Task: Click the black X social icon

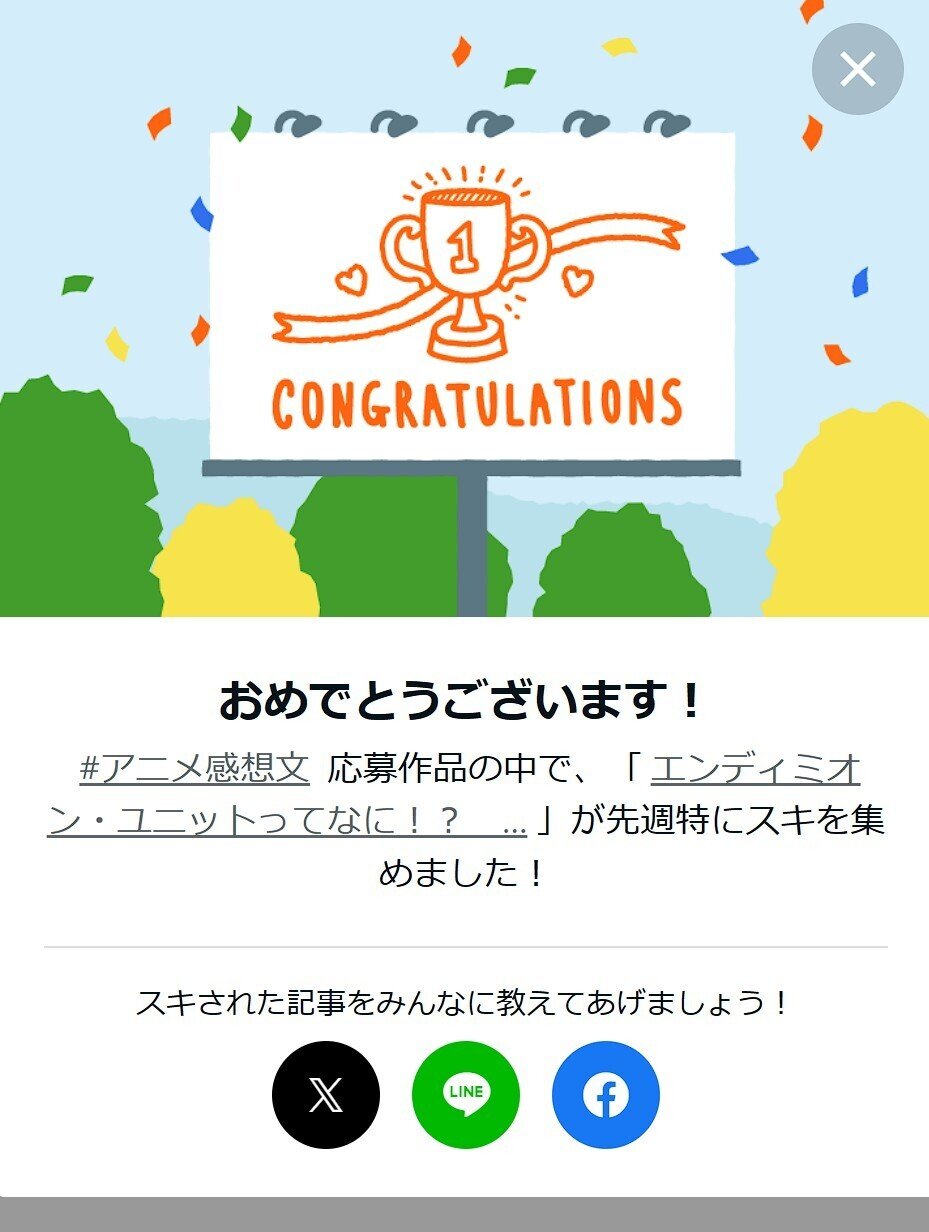Action: [x=325, y=1094]
